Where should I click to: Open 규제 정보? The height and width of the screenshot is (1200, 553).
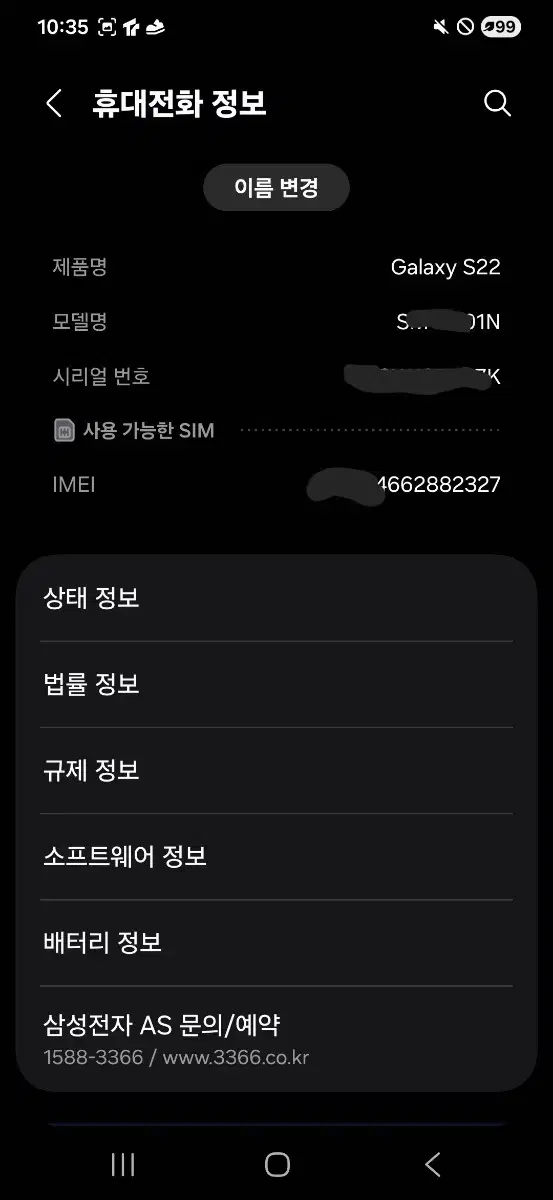[x=276, y=770]
